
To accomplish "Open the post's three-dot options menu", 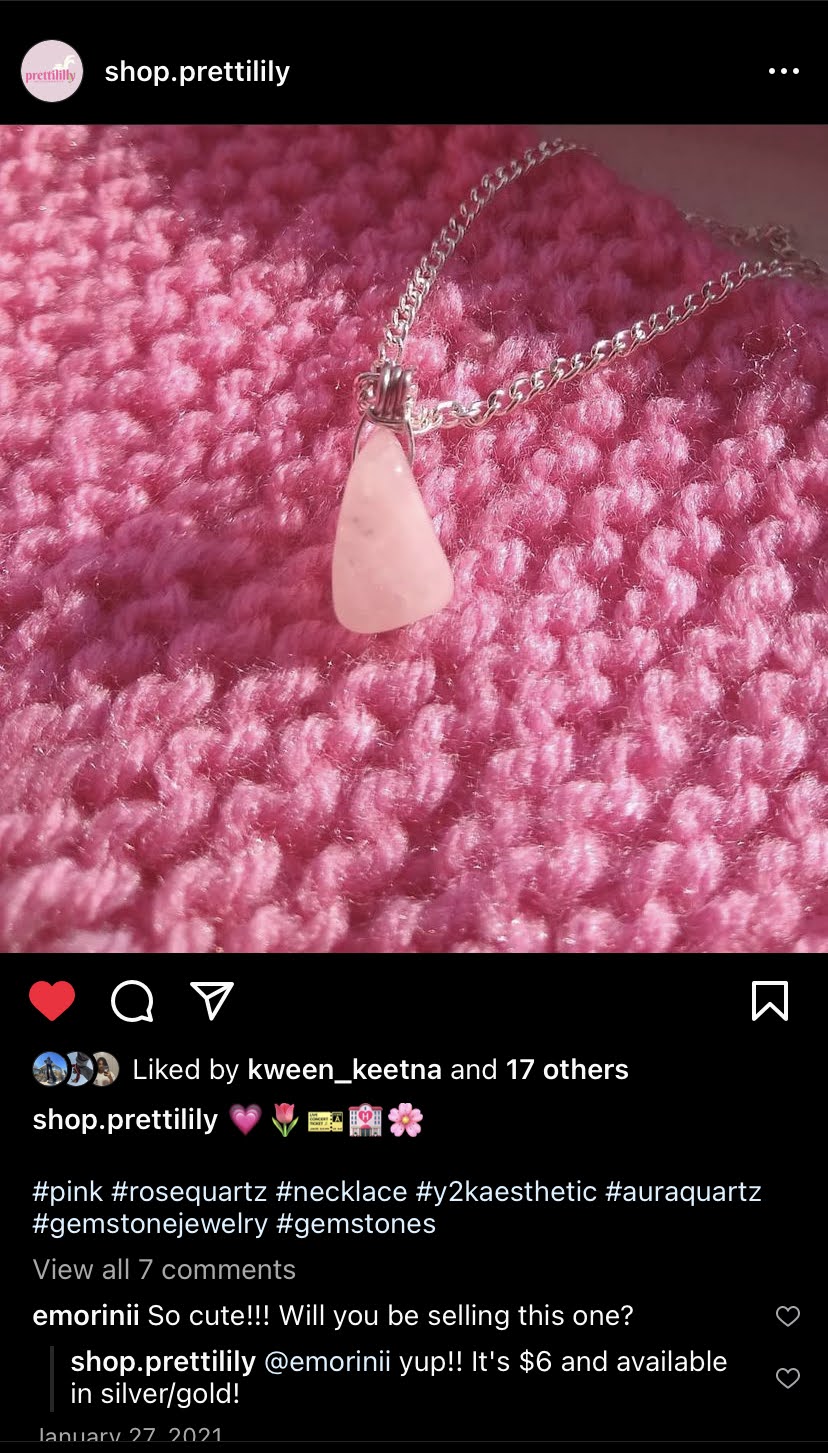I will 784,72.
